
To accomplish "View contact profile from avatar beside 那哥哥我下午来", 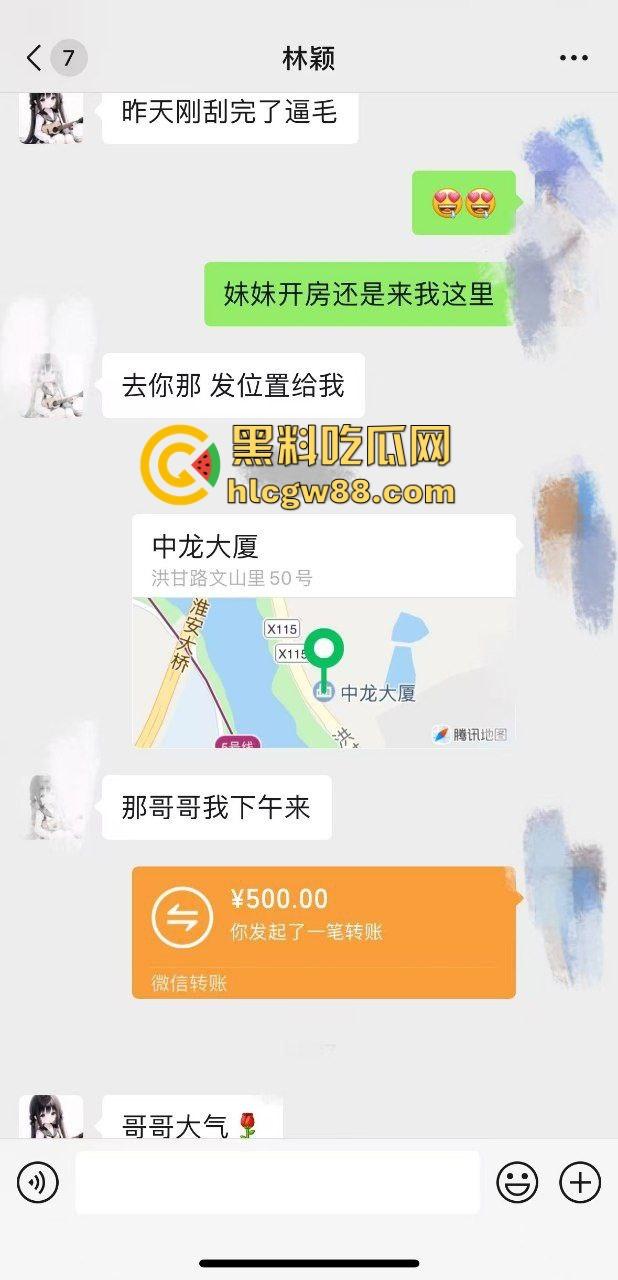I will [51, 807].
